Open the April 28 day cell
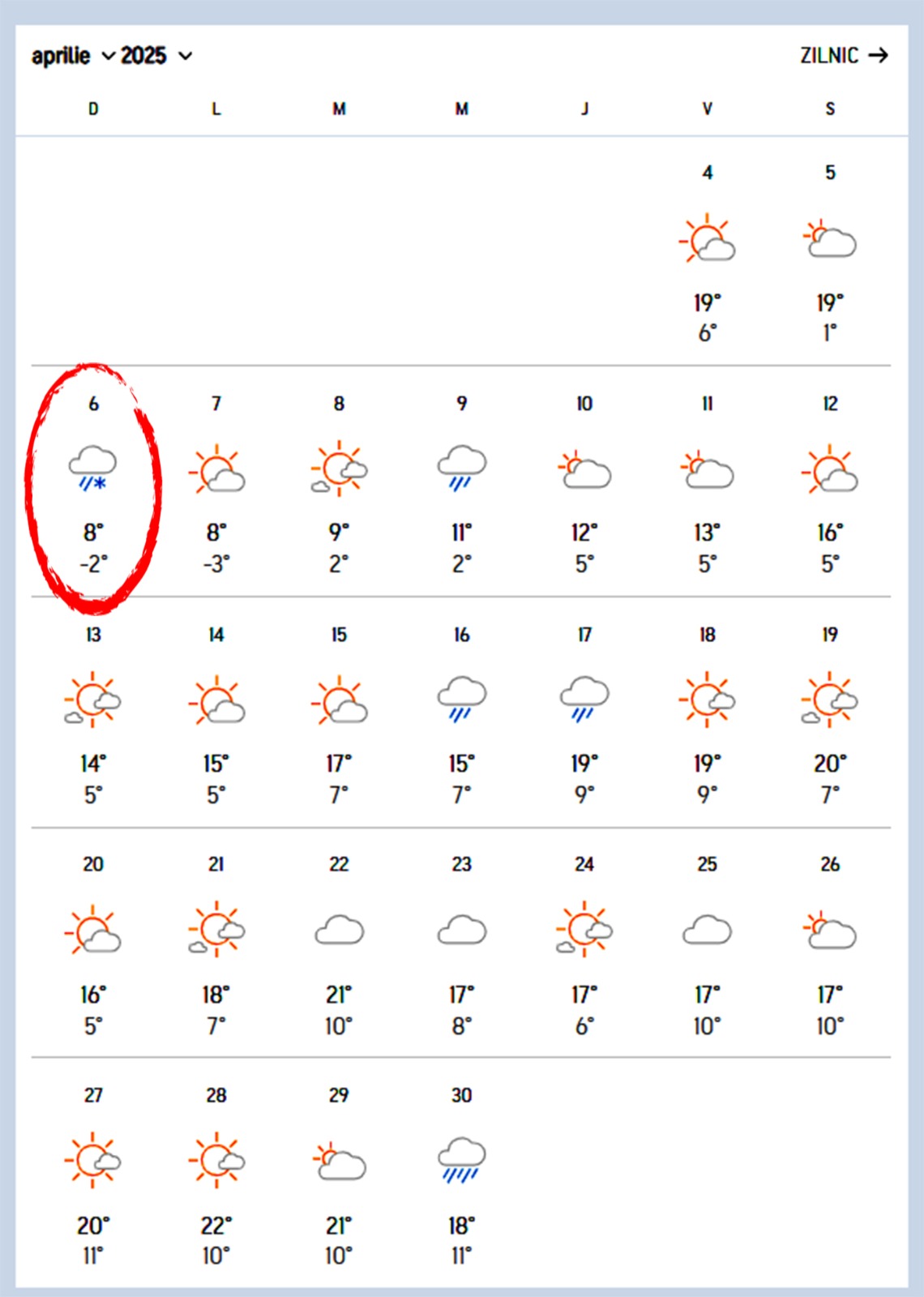 click(216, 1175)
